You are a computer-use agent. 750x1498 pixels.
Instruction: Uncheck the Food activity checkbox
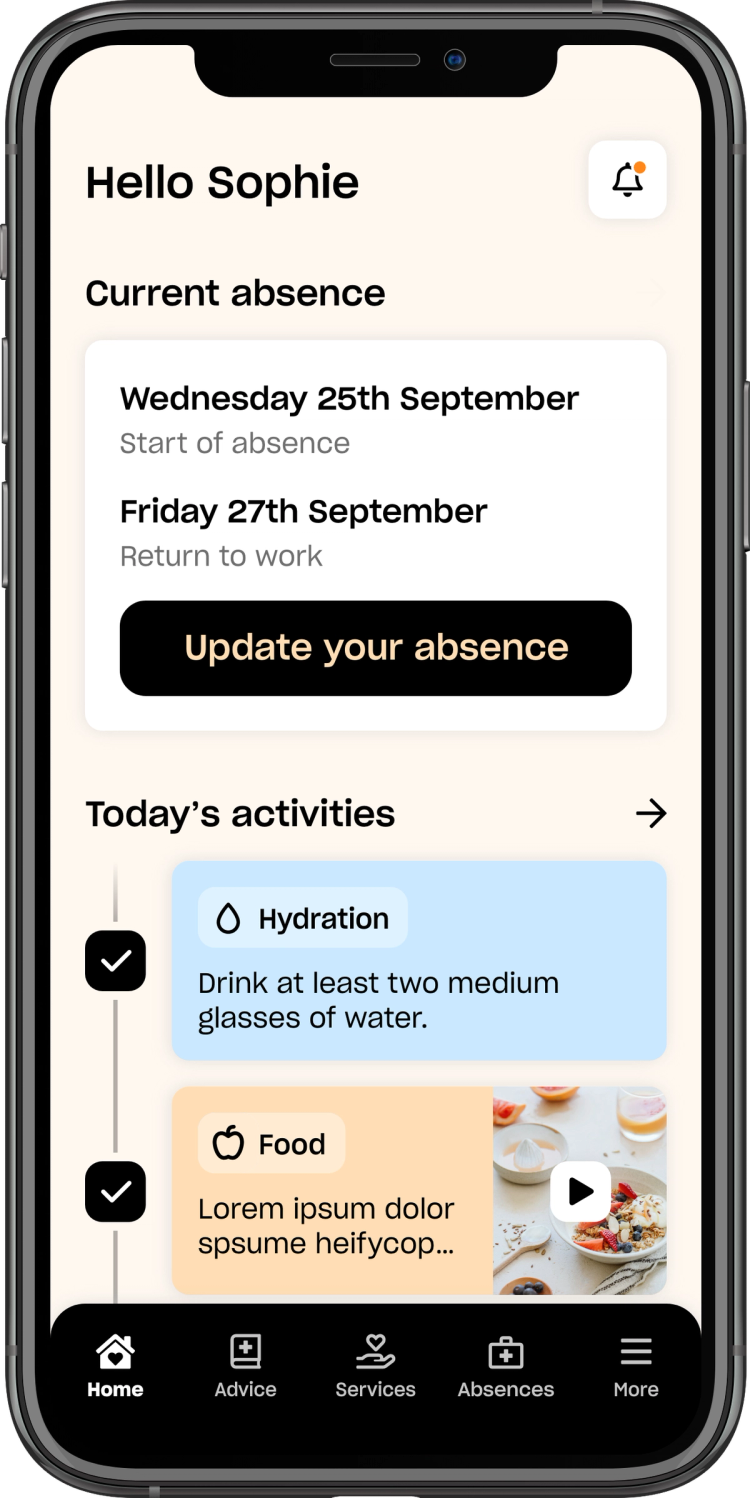(116, 1191)
